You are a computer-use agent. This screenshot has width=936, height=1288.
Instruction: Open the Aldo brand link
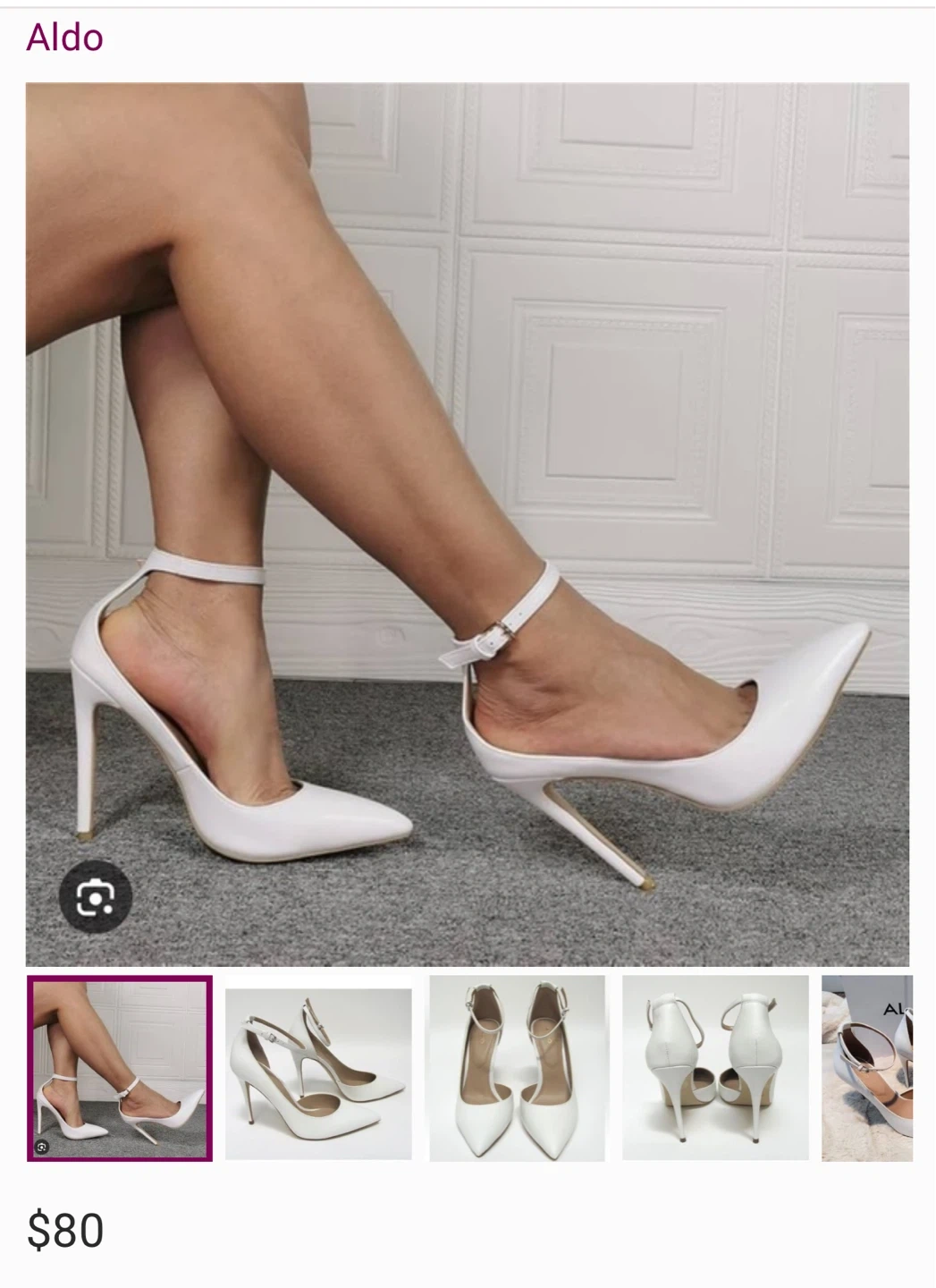click(64, 38)
